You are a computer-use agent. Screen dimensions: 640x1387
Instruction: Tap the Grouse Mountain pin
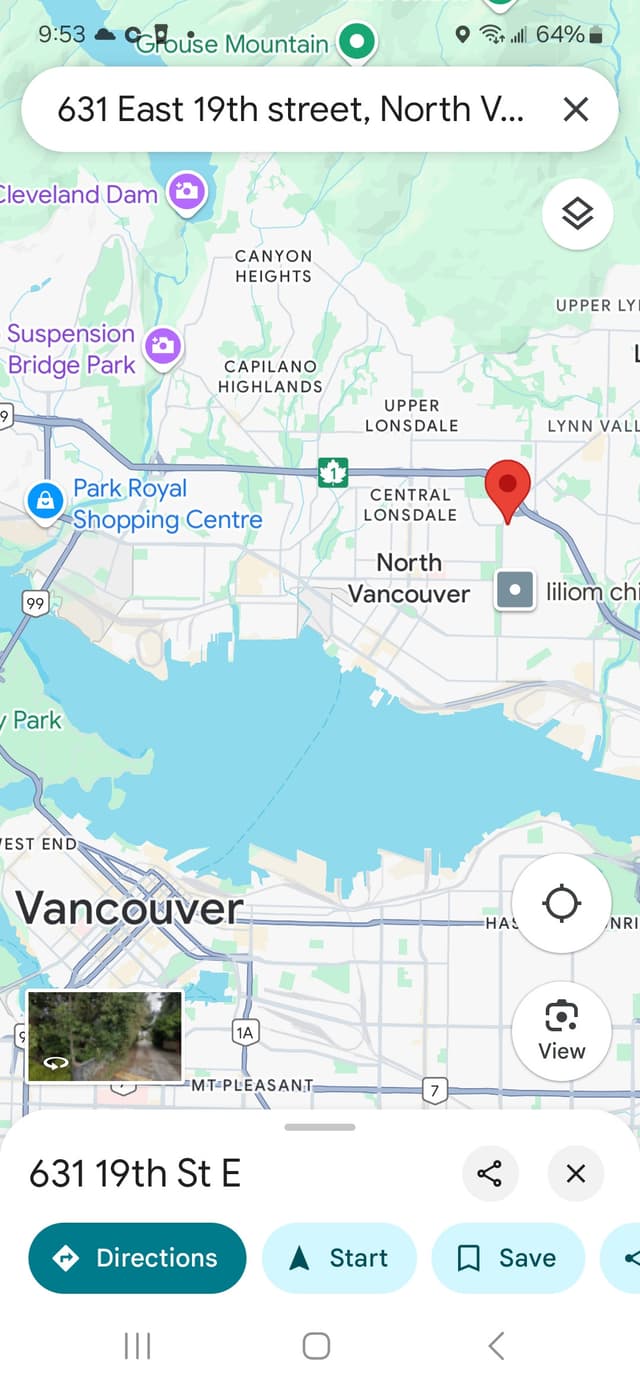point(356,42)
